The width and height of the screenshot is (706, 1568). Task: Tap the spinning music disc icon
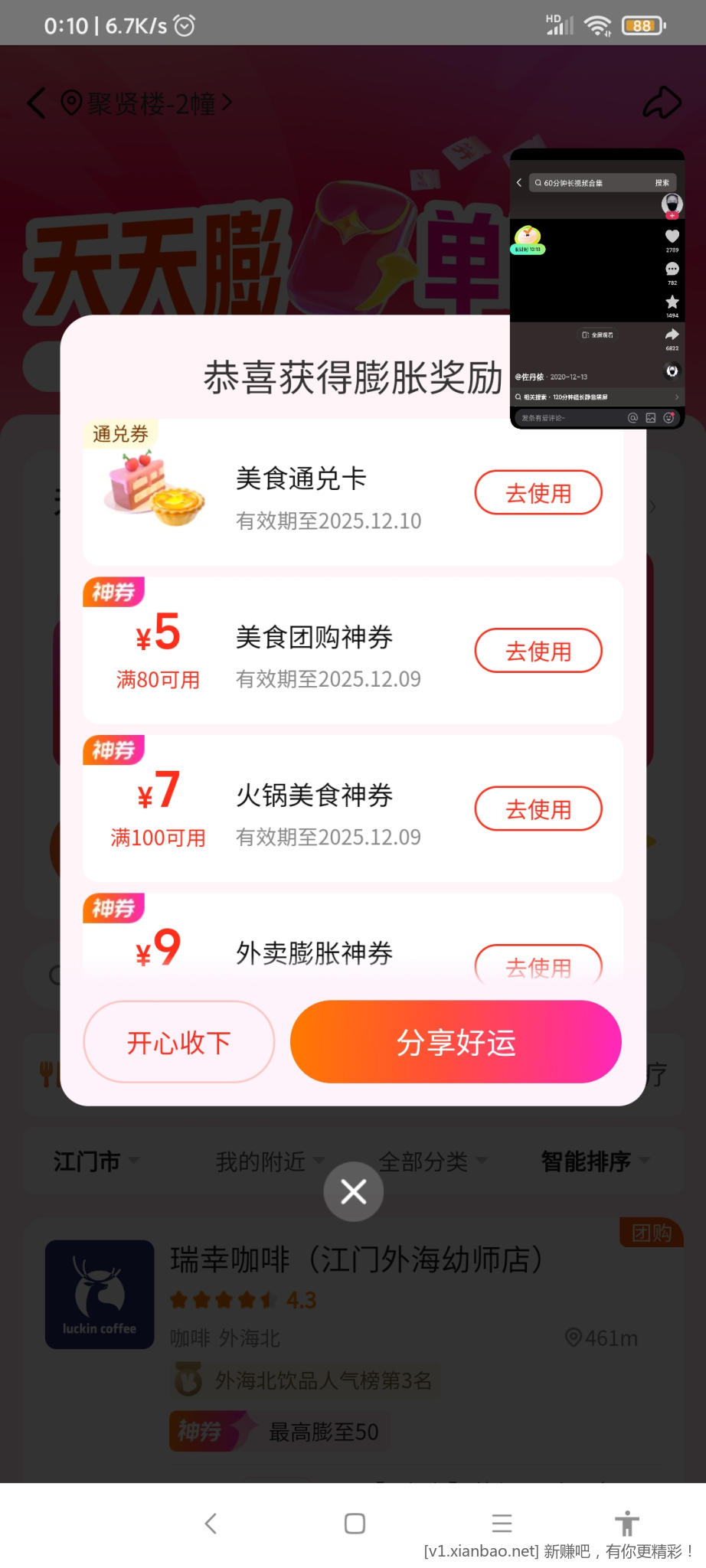672,371
